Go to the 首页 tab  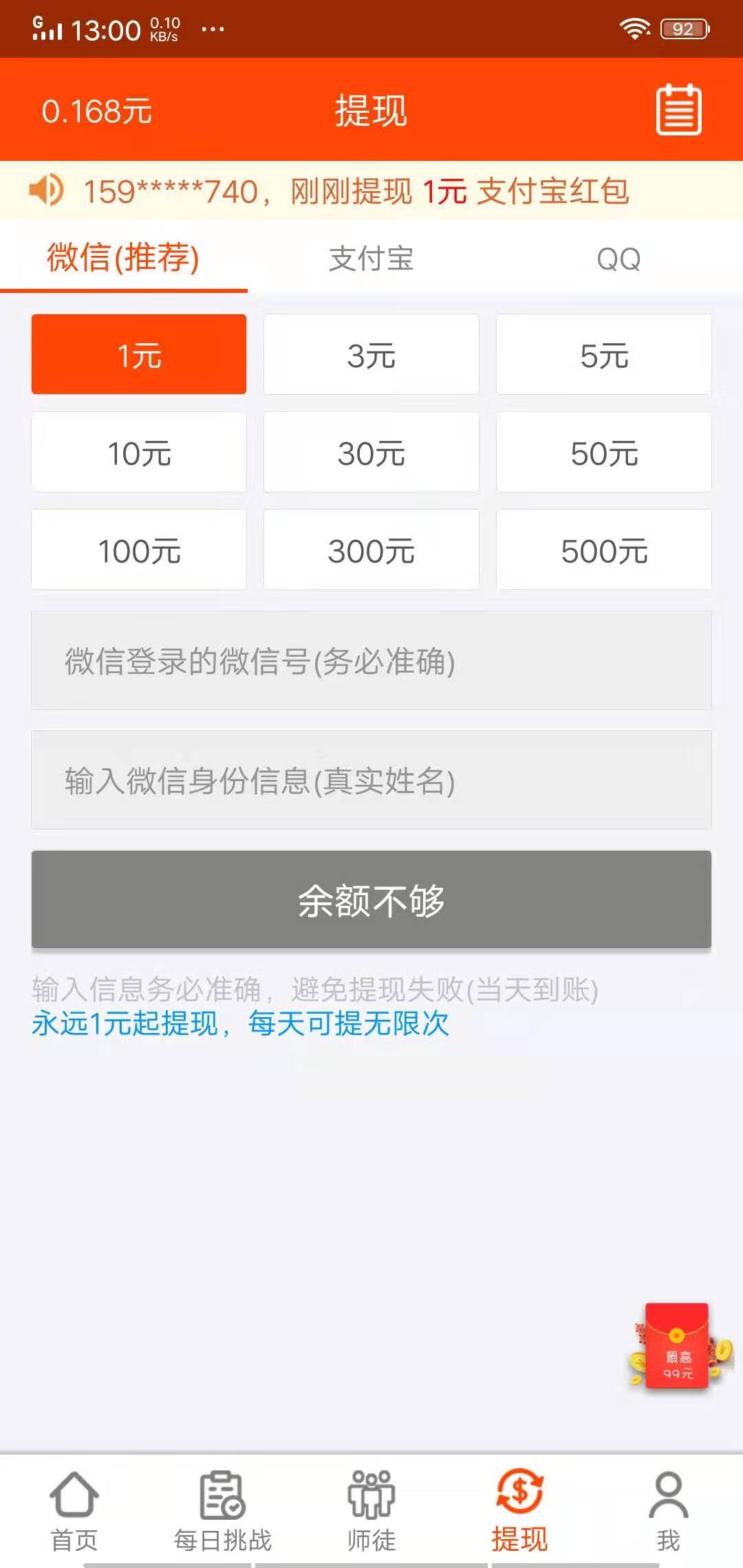point(74,1510)
